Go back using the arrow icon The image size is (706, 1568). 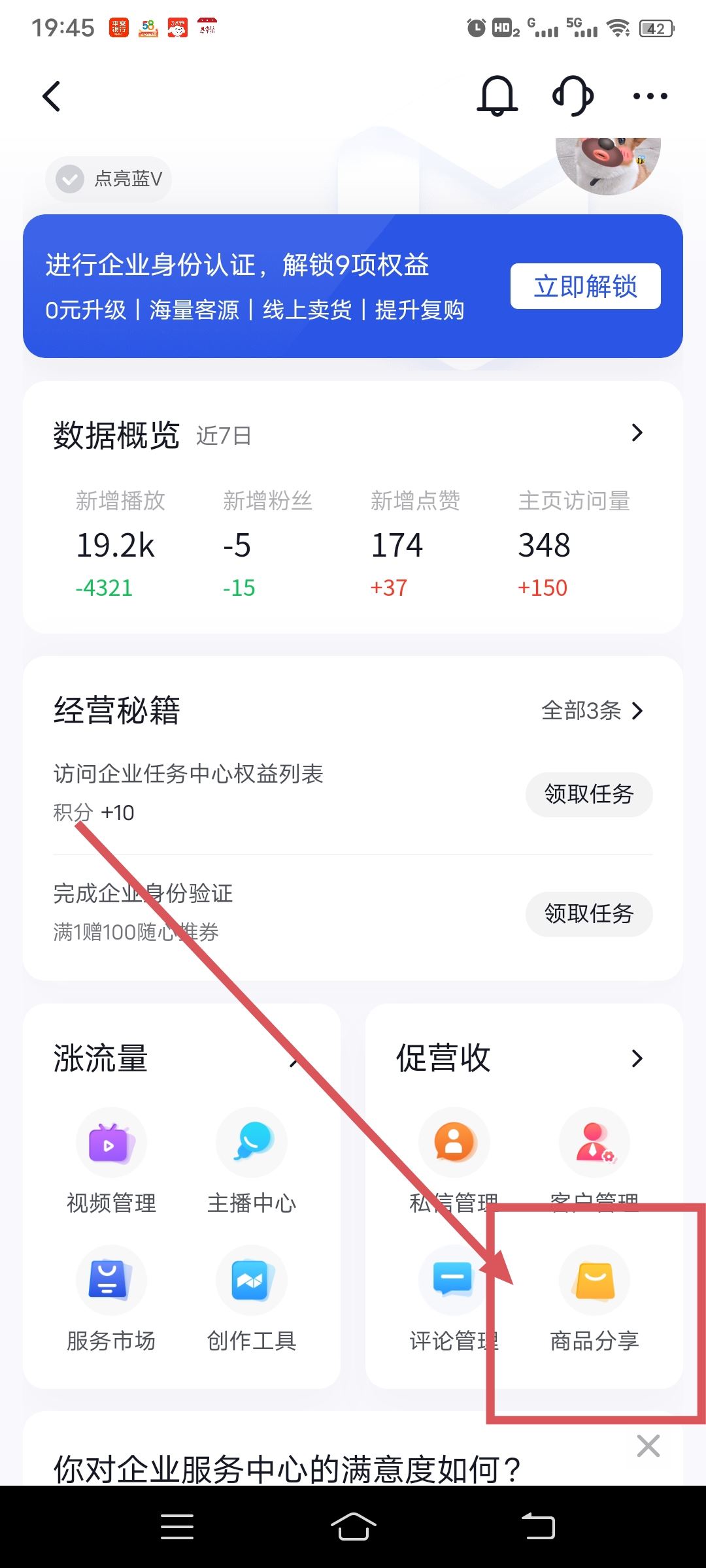(x=52, y=95)
